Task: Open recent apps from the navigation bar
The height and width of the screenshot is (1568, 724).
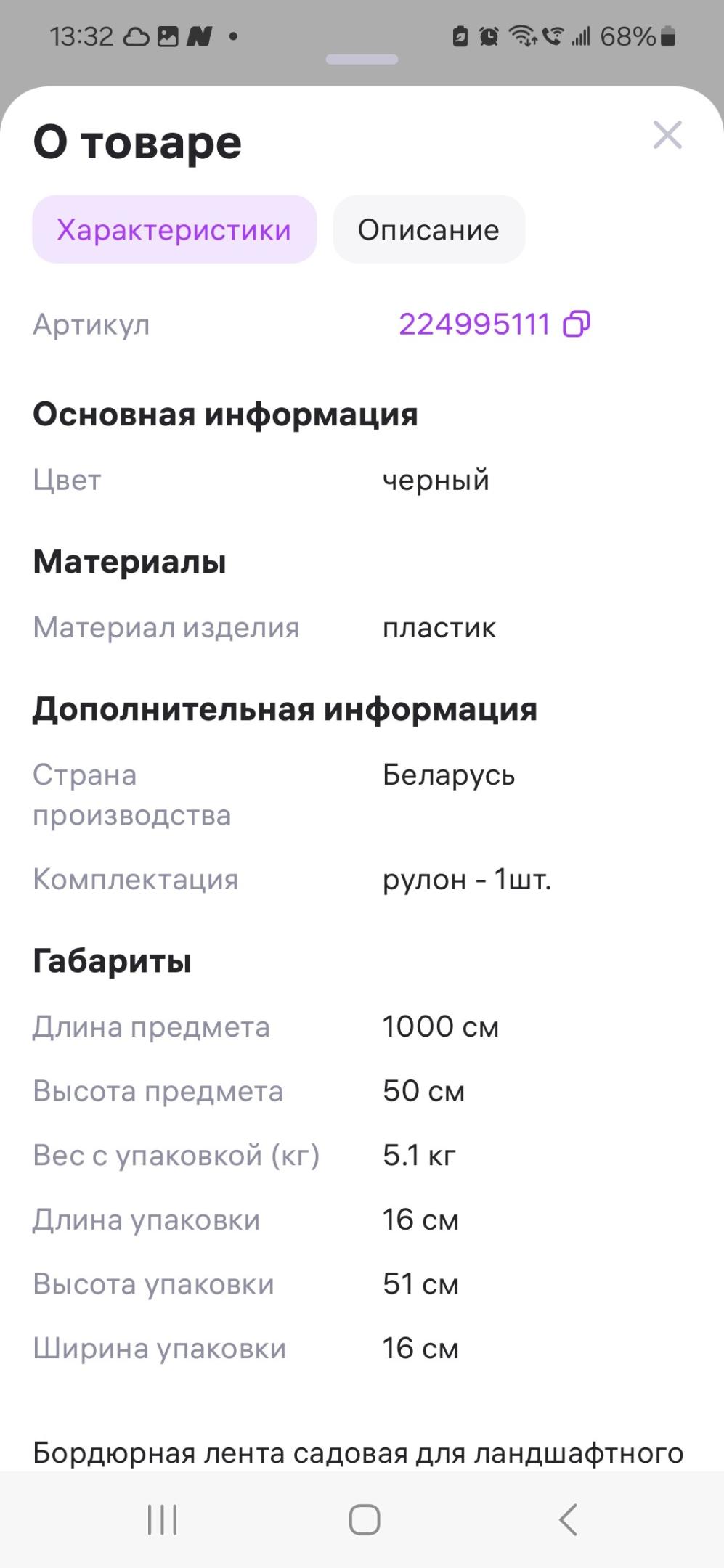Action: point(162,1519)
